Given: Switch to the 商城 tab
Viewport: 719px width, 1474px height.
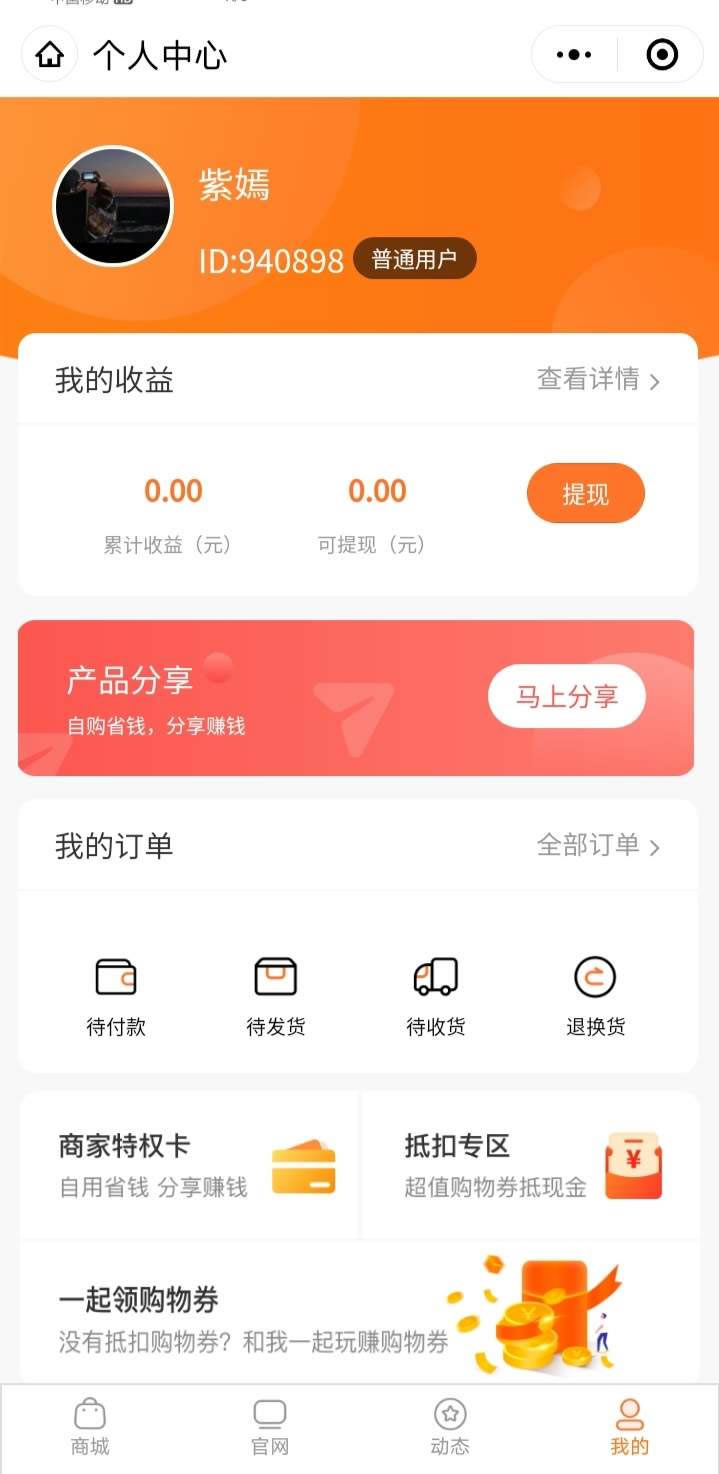Looking at the screenshot, I should tap(90, 1428).
